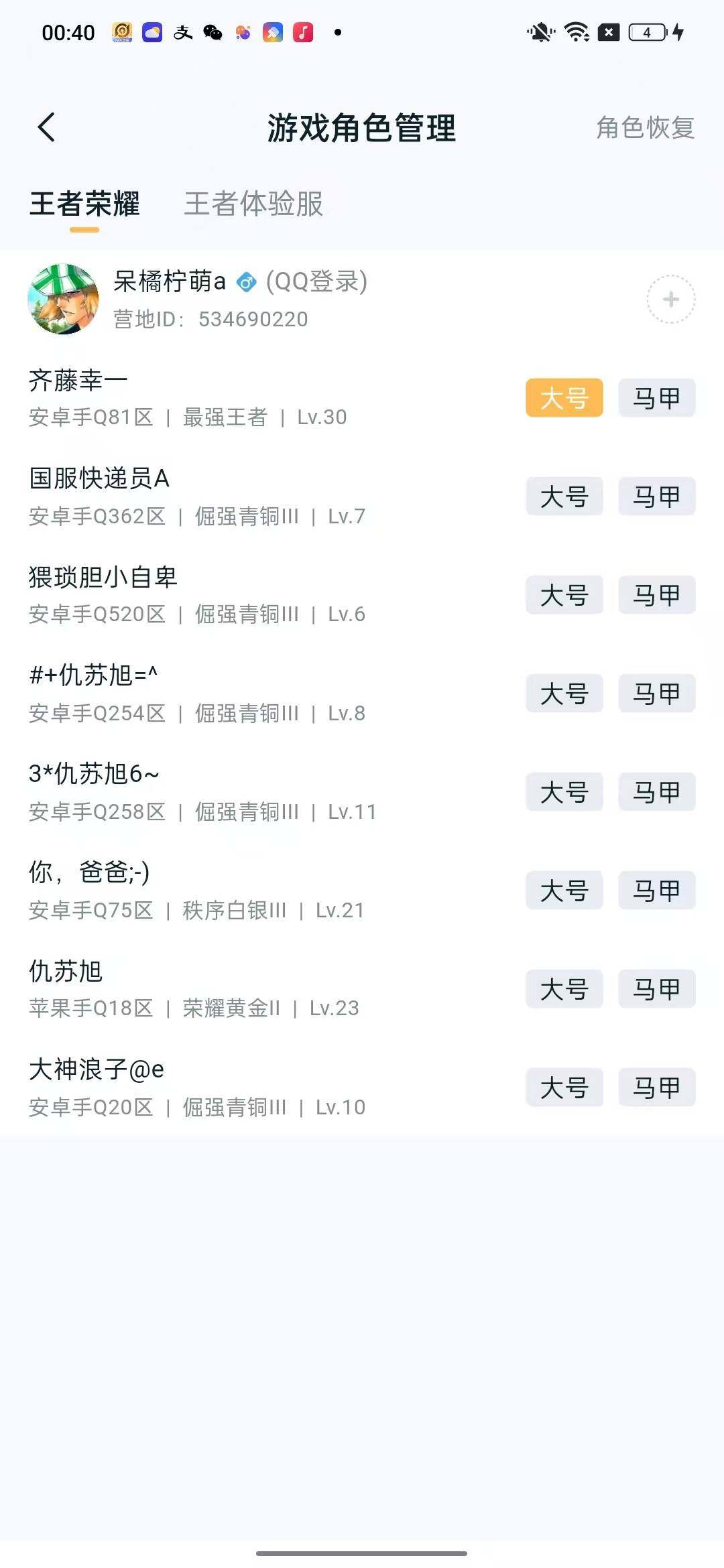
Task: Tap the music app icon in the status bar
Action: click(x=304, y=32)
